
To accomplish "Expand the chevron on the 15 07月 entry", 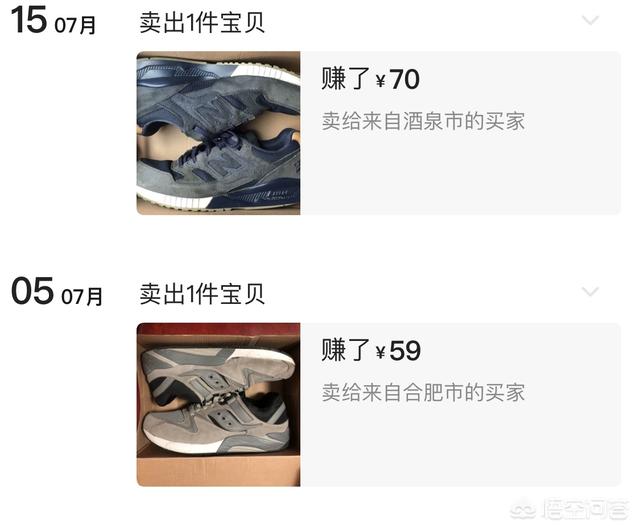I will click(x=590, y=20).
